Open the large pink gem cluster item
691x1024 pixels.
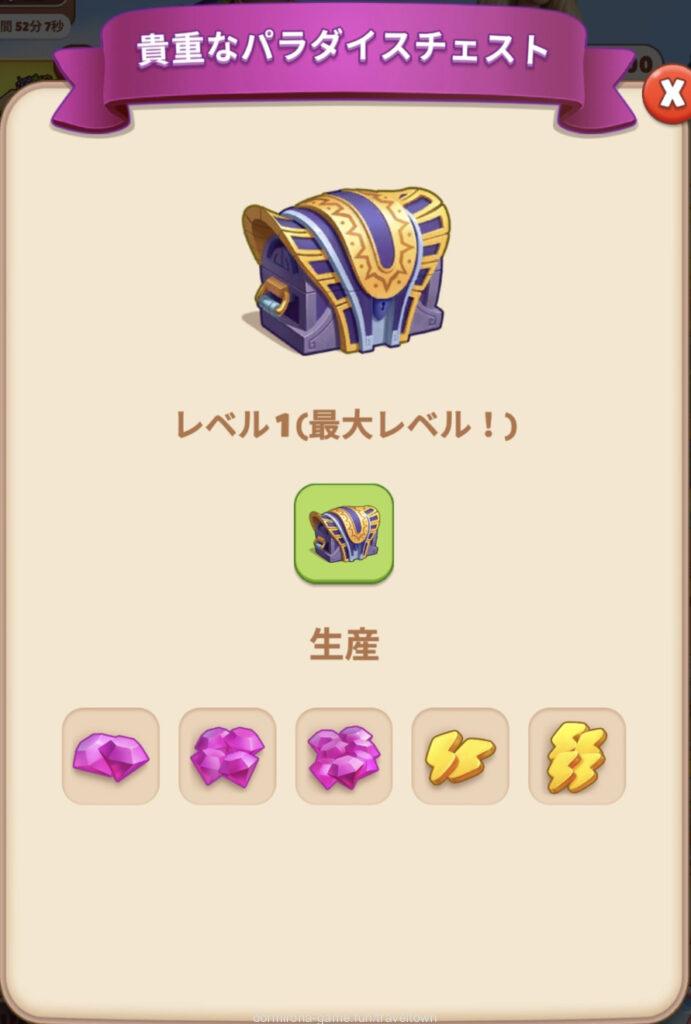point(344,756)
